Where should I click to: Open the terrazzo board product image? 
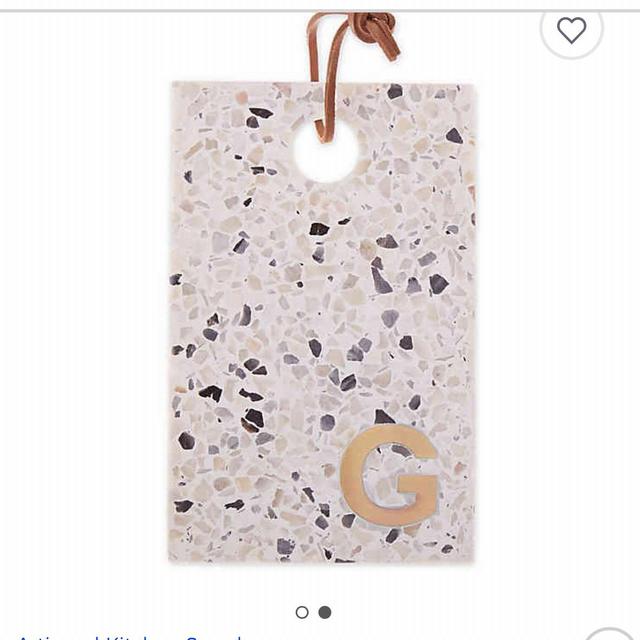[x=322, y=320]
